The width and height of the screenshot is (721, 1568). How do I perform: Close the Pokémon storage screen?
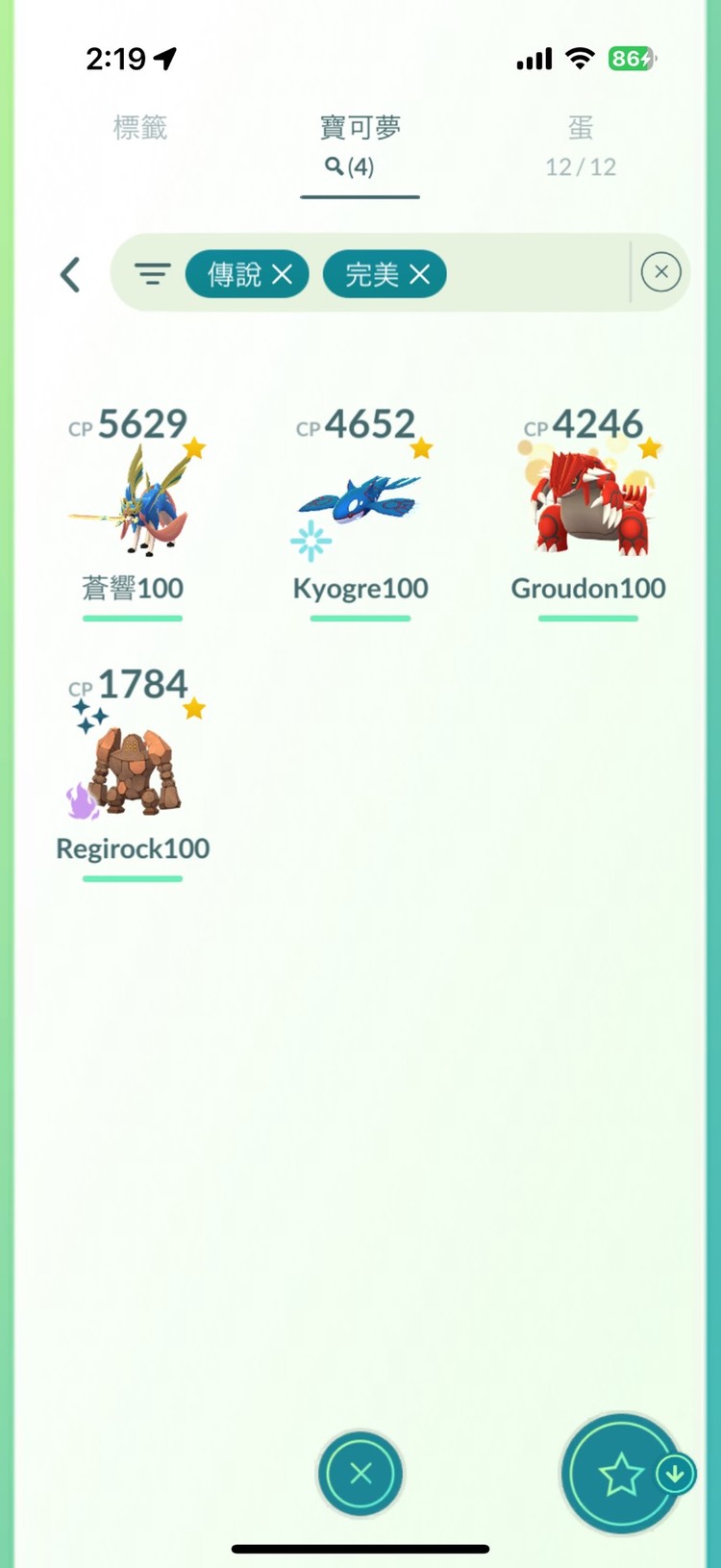pyautogui.click(x=360, y=1473)
